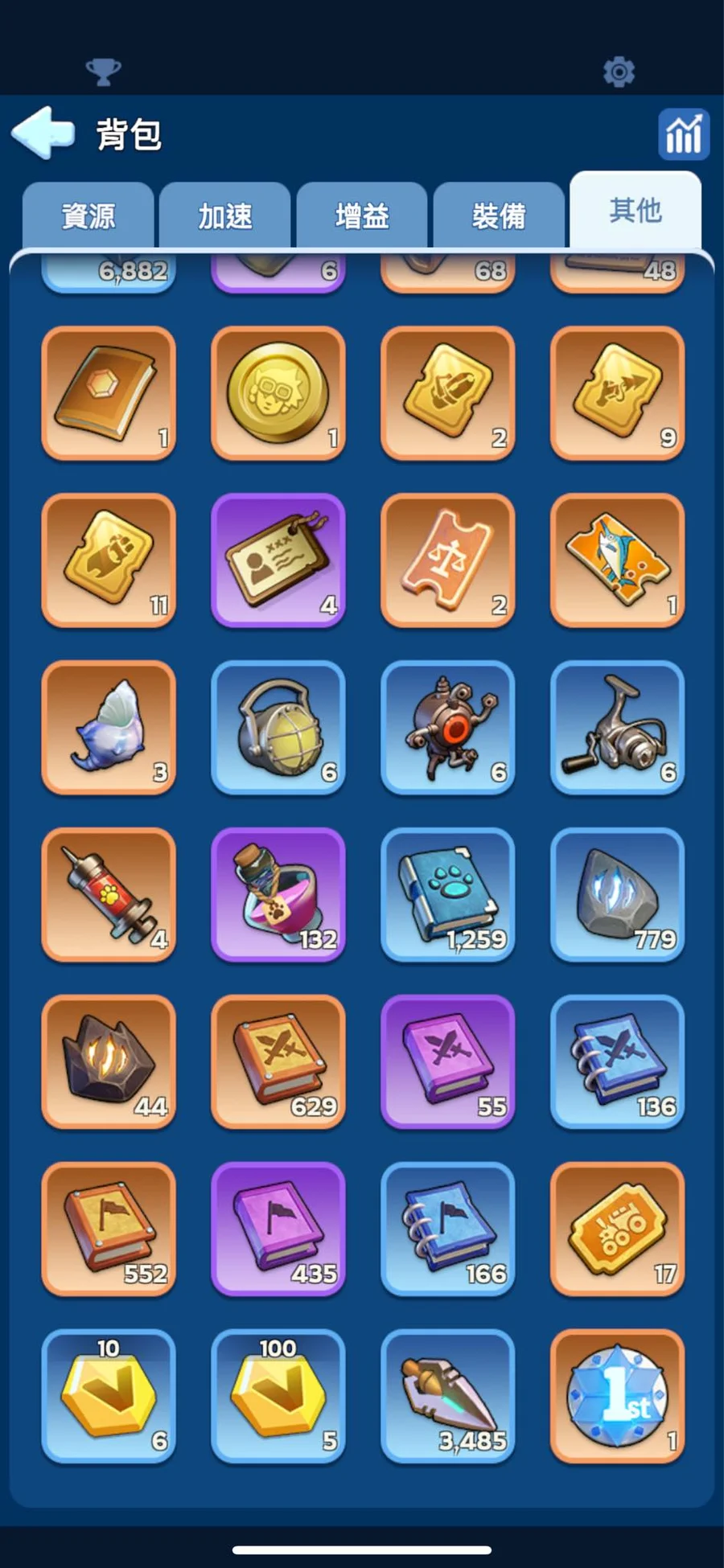Open the trophy icon

click(x=103, y=72)
